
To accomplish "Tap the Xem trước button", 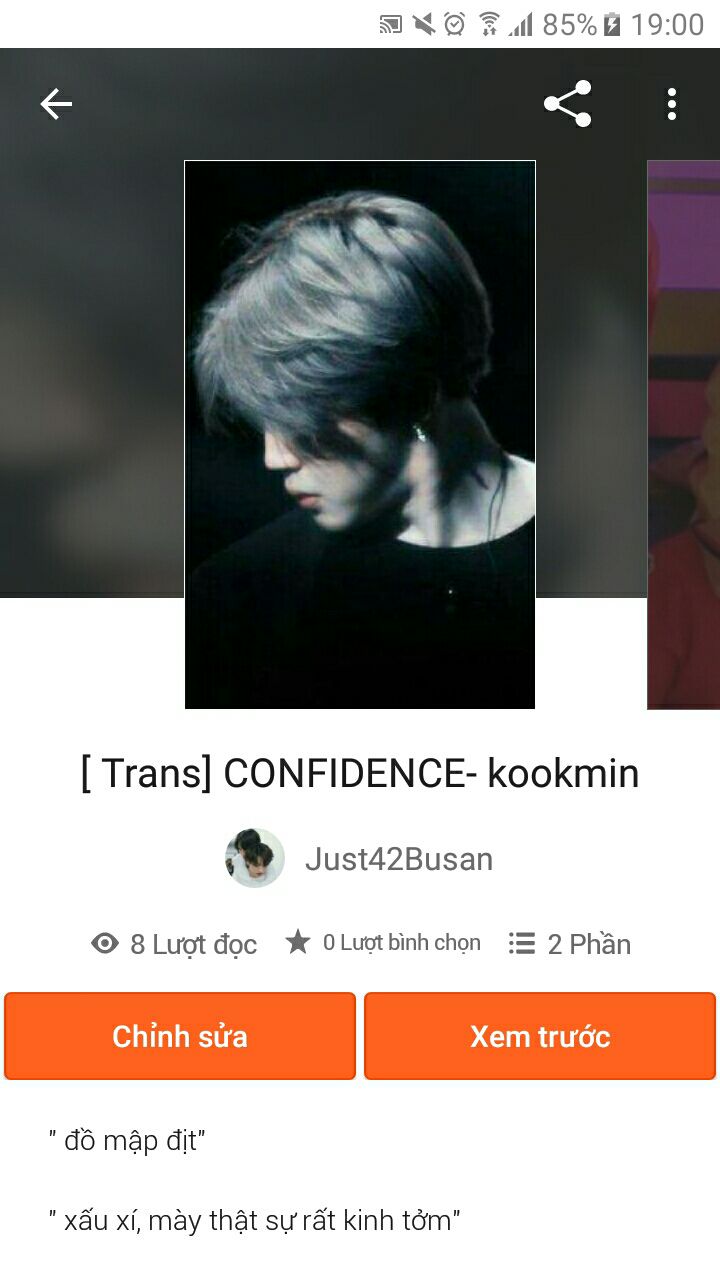I will pos(540,1036).
